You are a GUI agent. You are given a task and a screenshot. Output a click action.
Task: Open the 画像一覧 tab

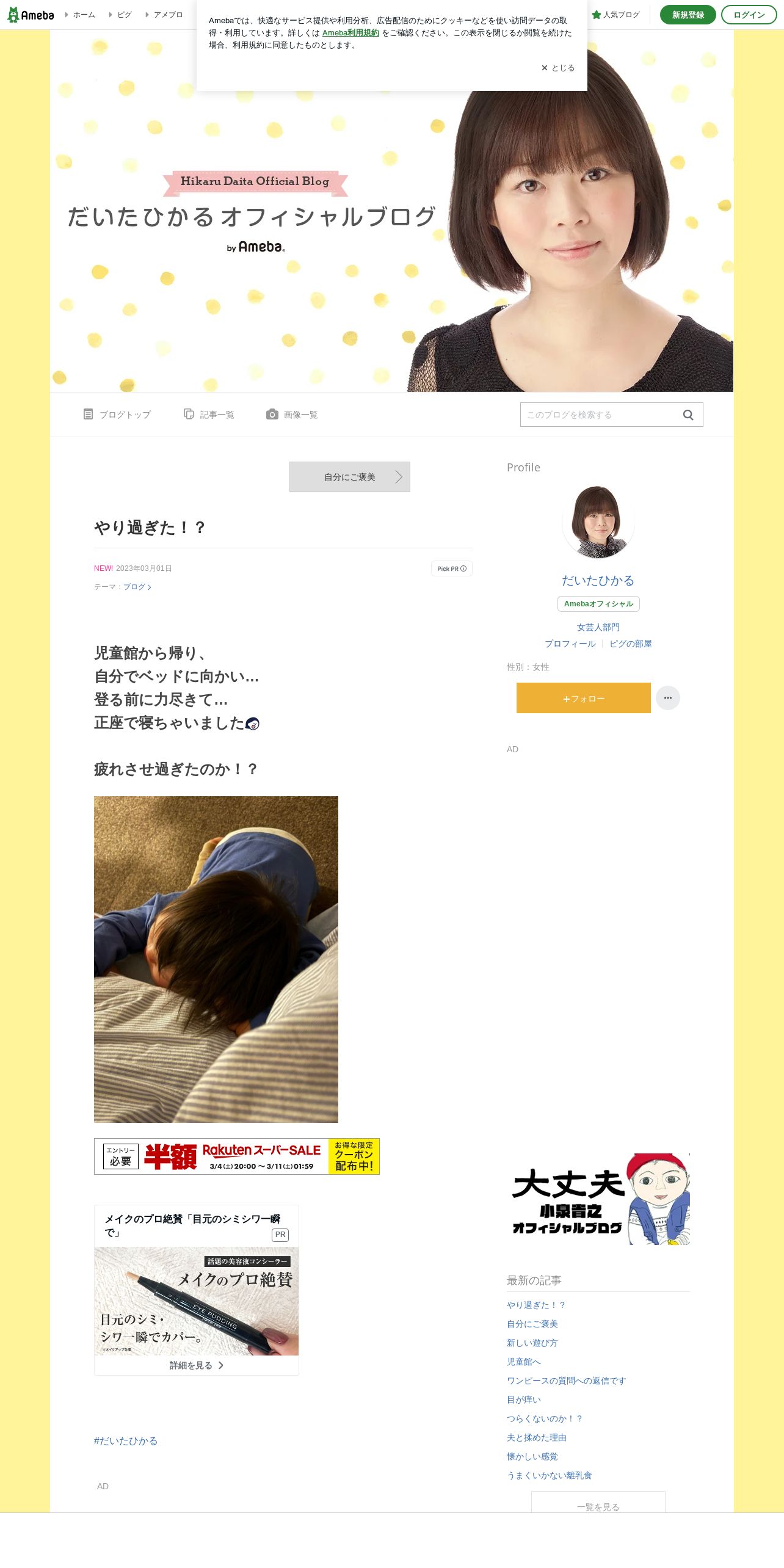(292, 415)
